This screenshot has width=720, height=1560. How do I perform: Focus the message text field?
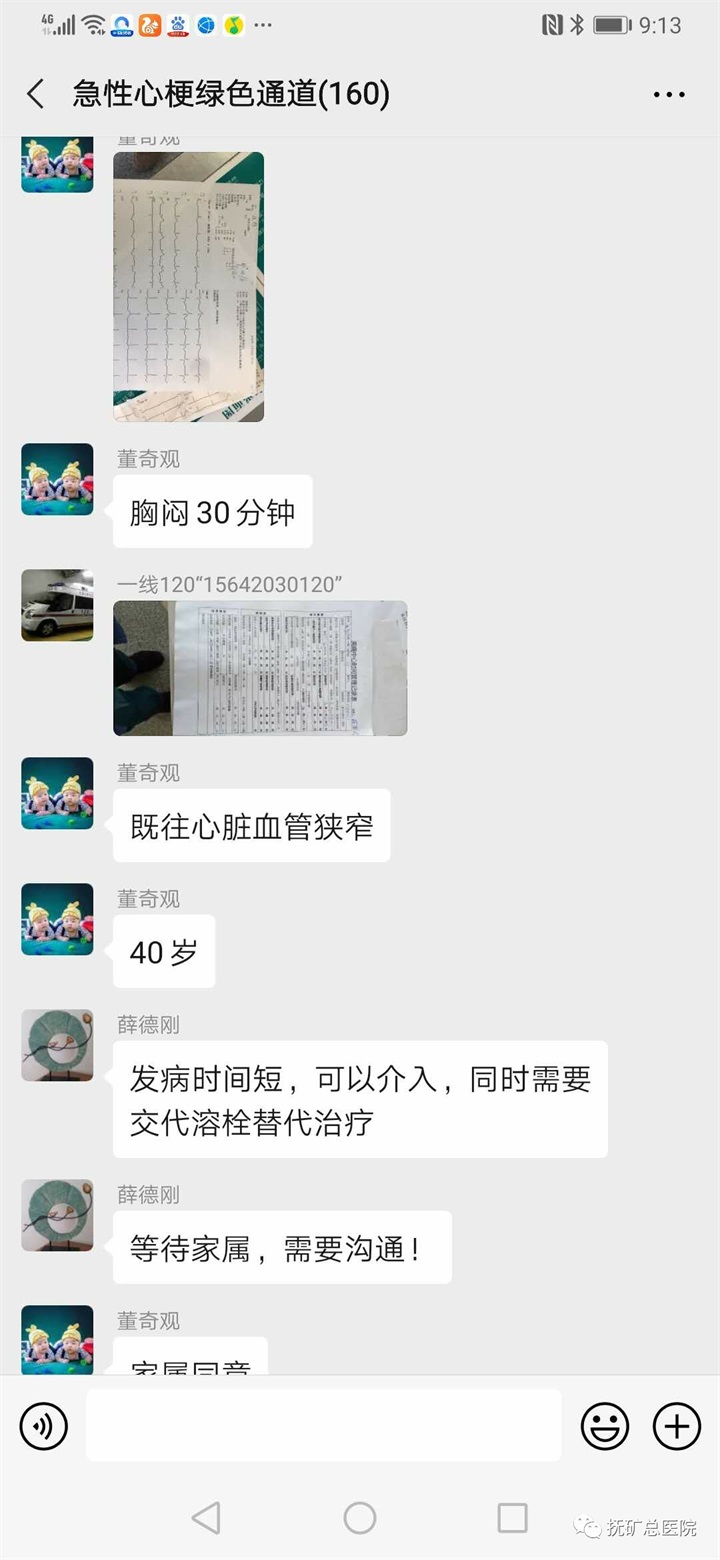[x=323, y=1425]
